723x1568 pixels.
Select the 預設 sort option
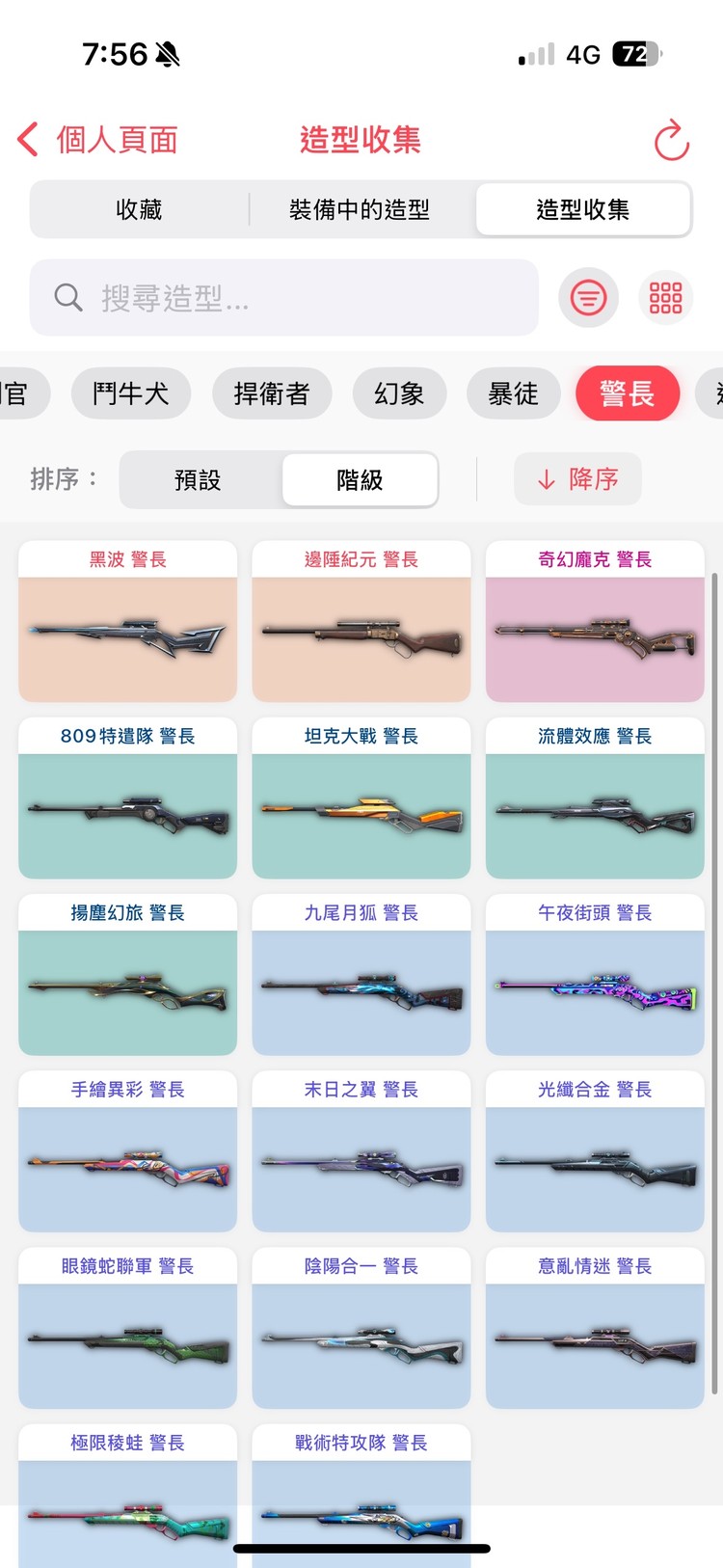[x=199, y=479]
